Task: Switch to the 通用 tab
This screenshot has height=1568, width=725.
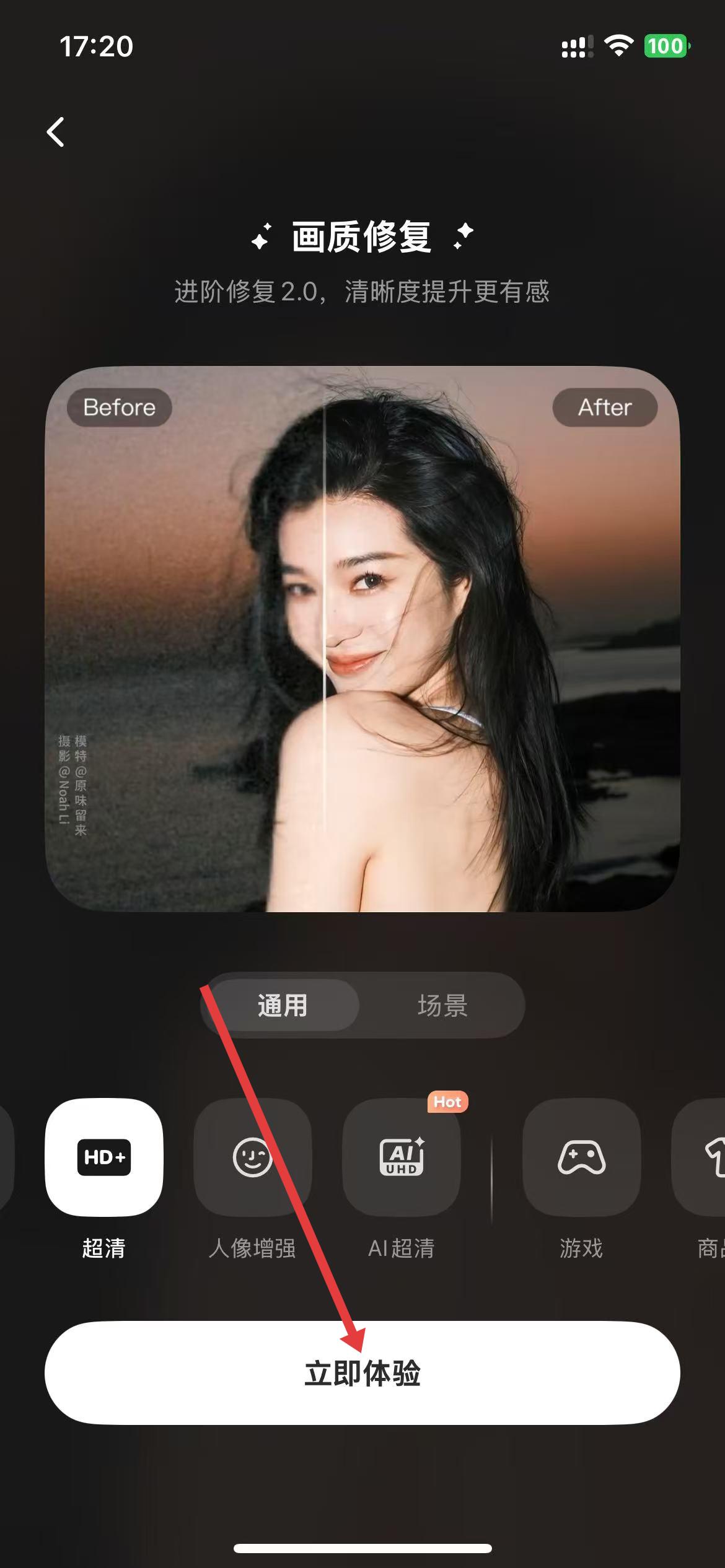Action: [x=283, y=1006]
